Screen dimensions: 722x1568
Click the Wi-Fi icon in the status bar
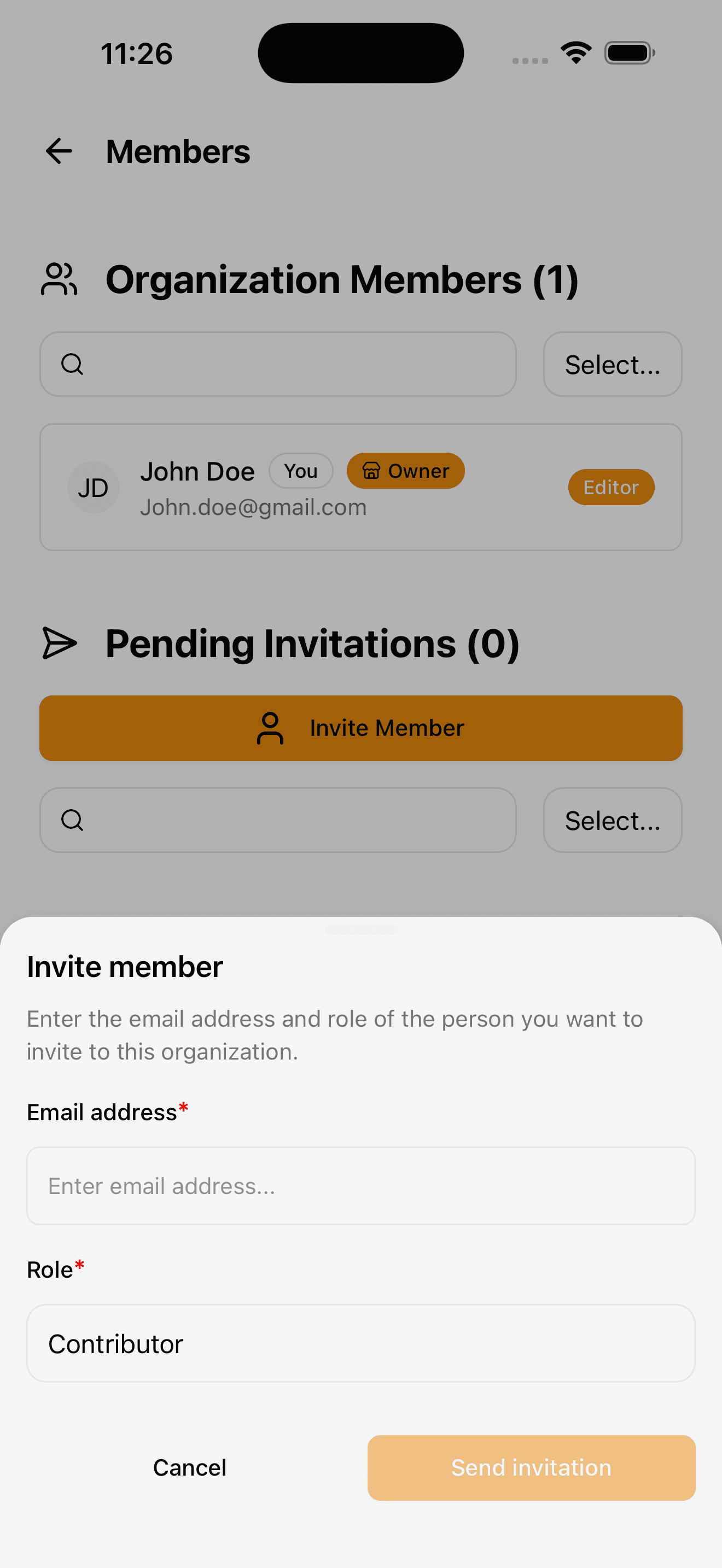point(575,52)
